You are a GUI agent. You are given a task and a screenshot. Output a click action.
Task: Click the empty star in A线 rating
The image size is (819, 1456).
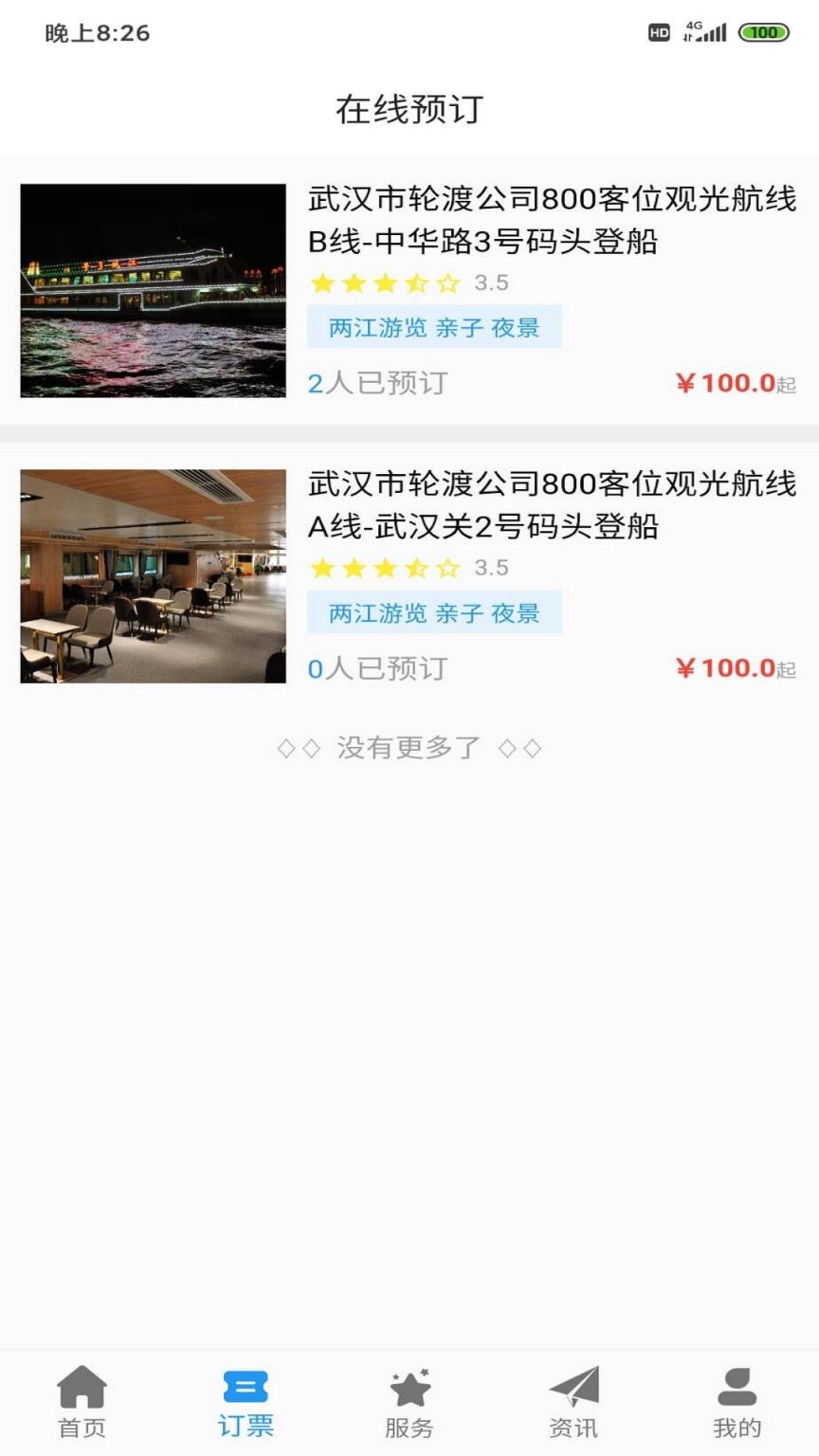coord(446,568)
